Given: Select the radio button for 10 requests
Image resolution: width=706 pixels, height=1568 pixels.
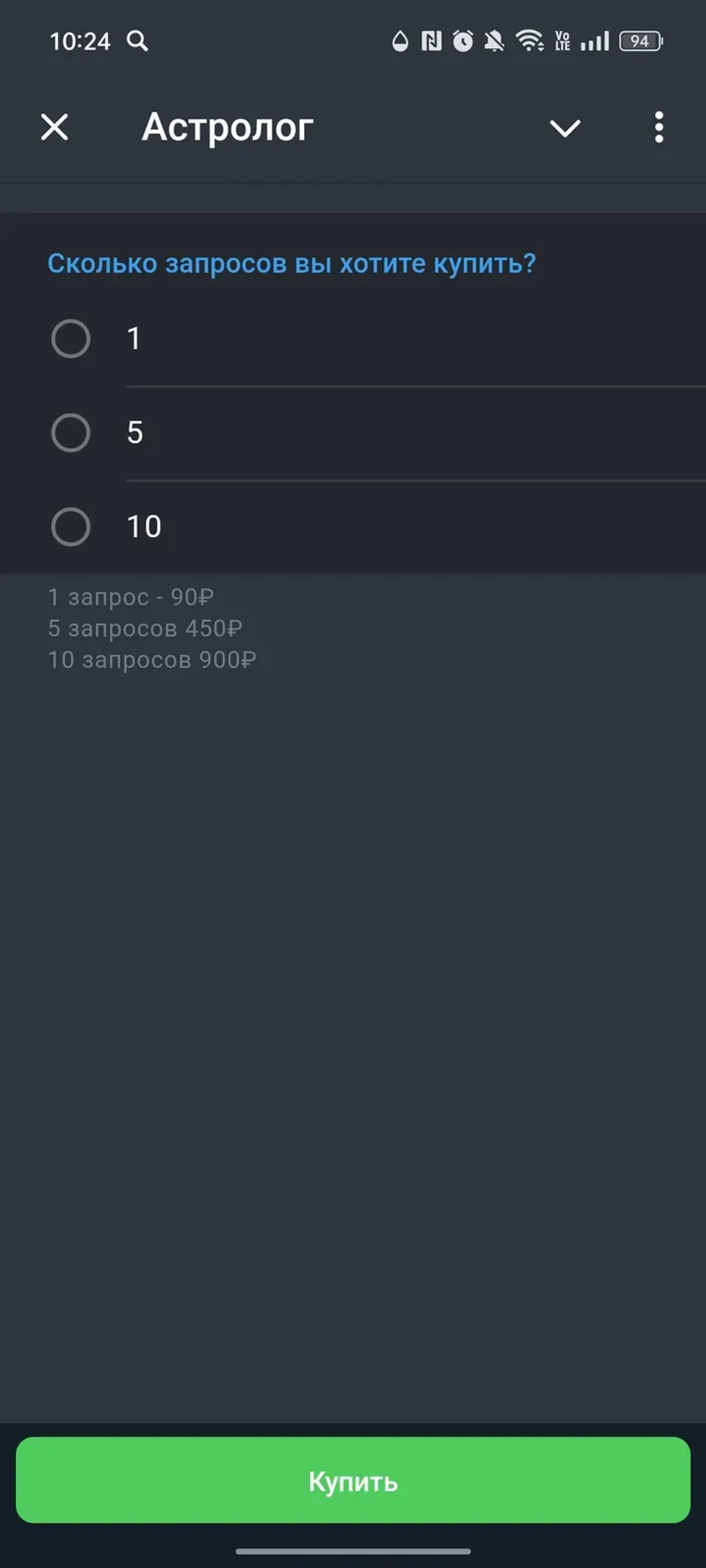Looking at the screenshot, I should [71, 526].
